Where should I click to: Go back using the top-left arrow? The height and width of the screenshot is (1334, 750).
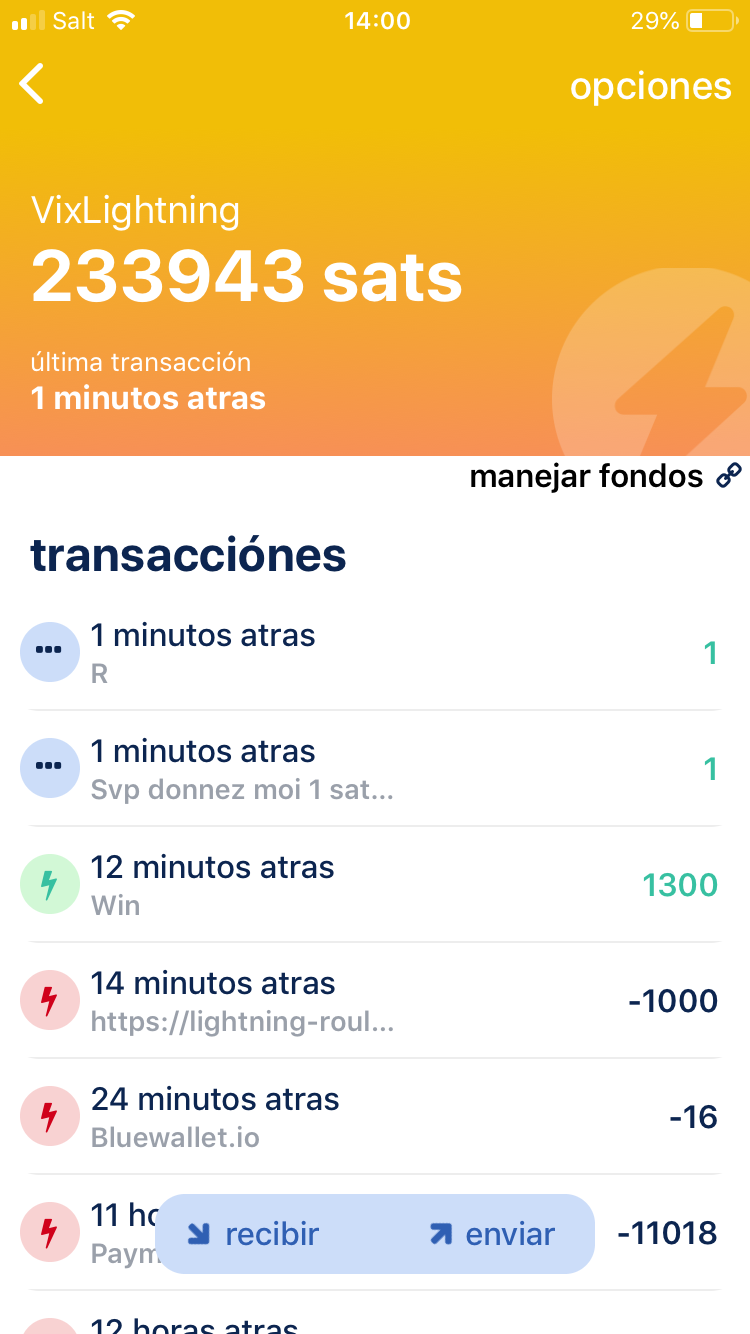tap(32, 84)
